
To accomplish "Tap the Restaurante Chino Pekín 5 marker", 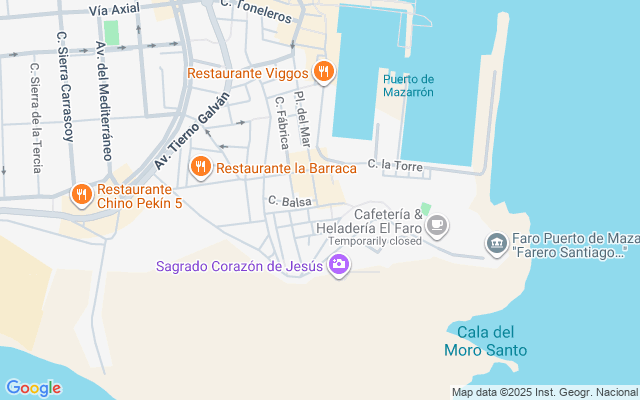I will tap(81, 193).
